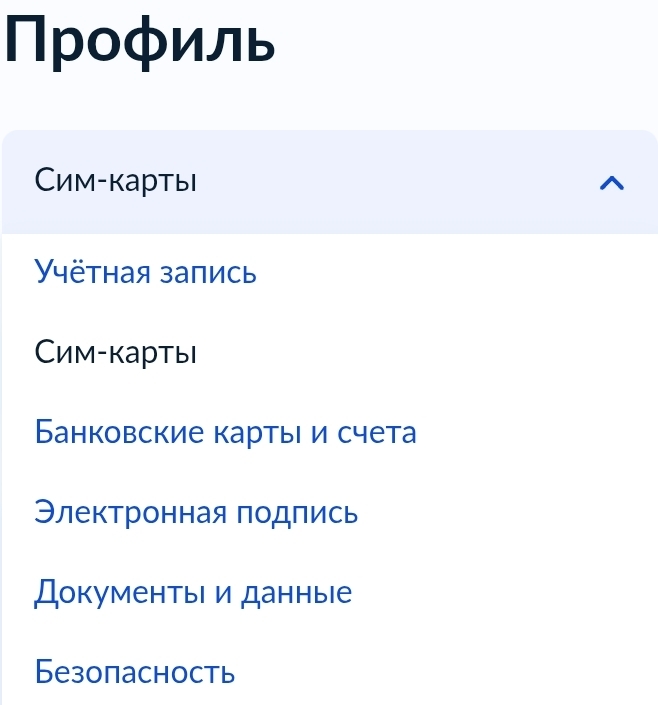This screenshot has width=658, height=705.
Task: Go to Банковские карты и счета
Action: [225, 433]
